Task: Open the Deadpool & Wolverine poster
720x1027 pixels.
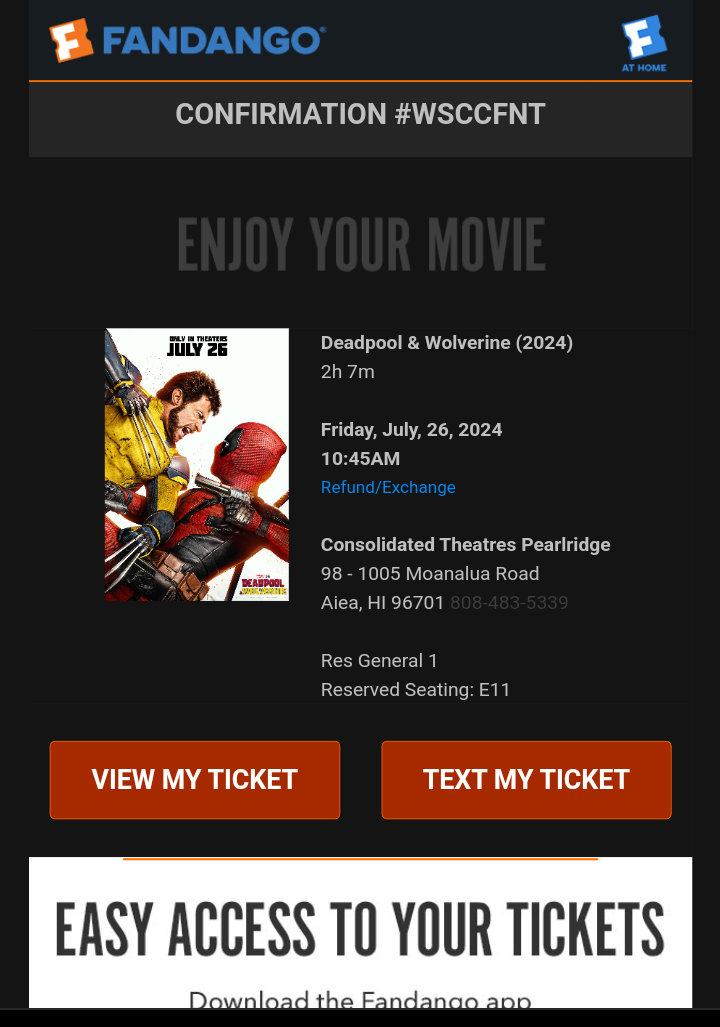Action: (197, 465)
